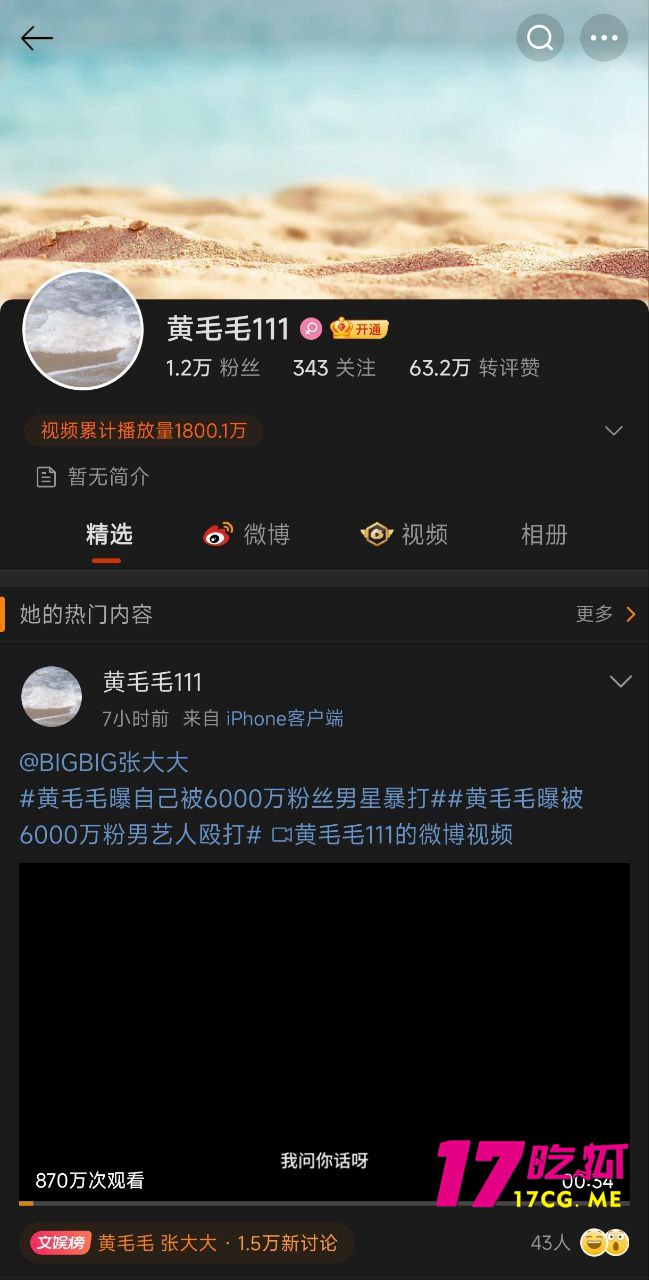The image size is (649, 1280).
Task: View the 343 关注 following list
Action: pos(334,368)
